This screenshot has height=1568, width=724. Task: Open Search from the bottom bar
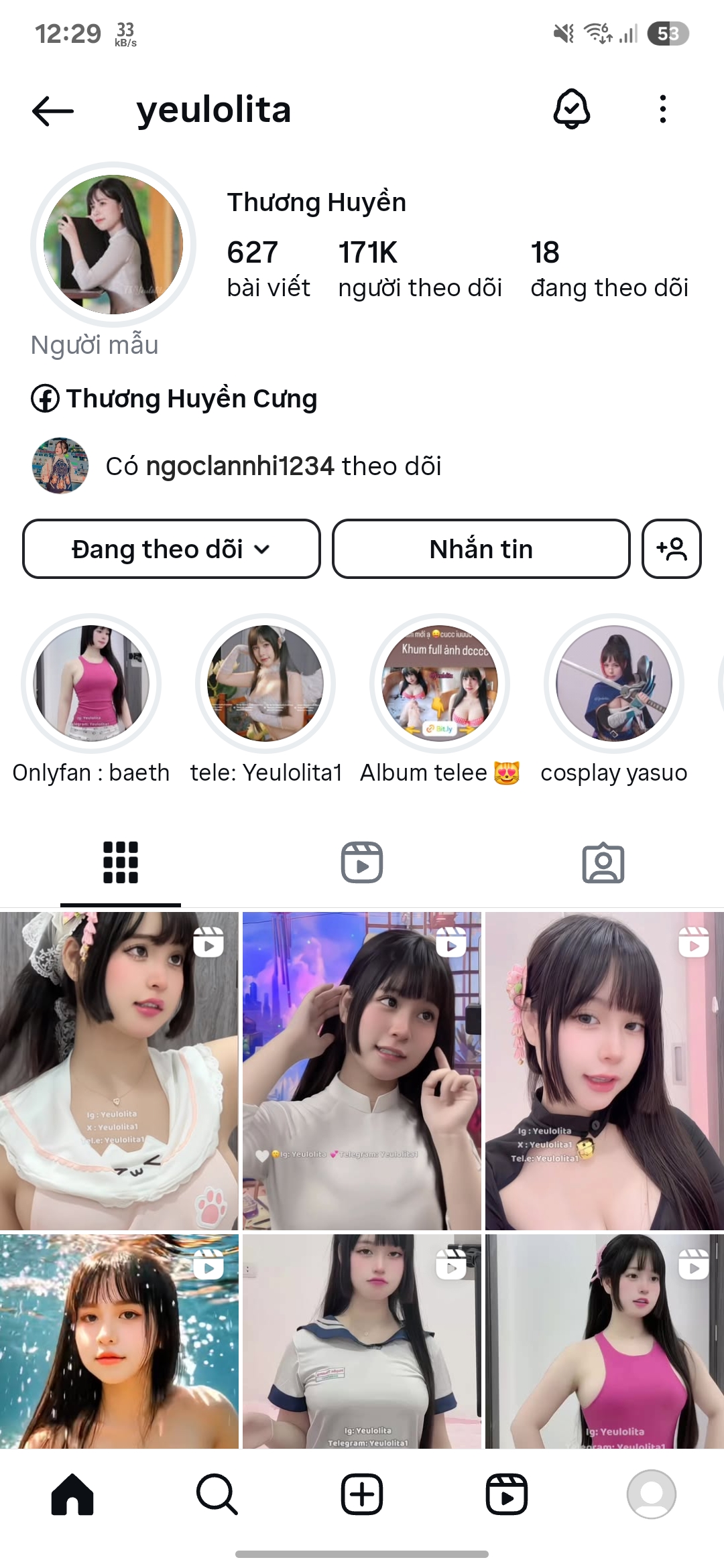pos(217,1494)
